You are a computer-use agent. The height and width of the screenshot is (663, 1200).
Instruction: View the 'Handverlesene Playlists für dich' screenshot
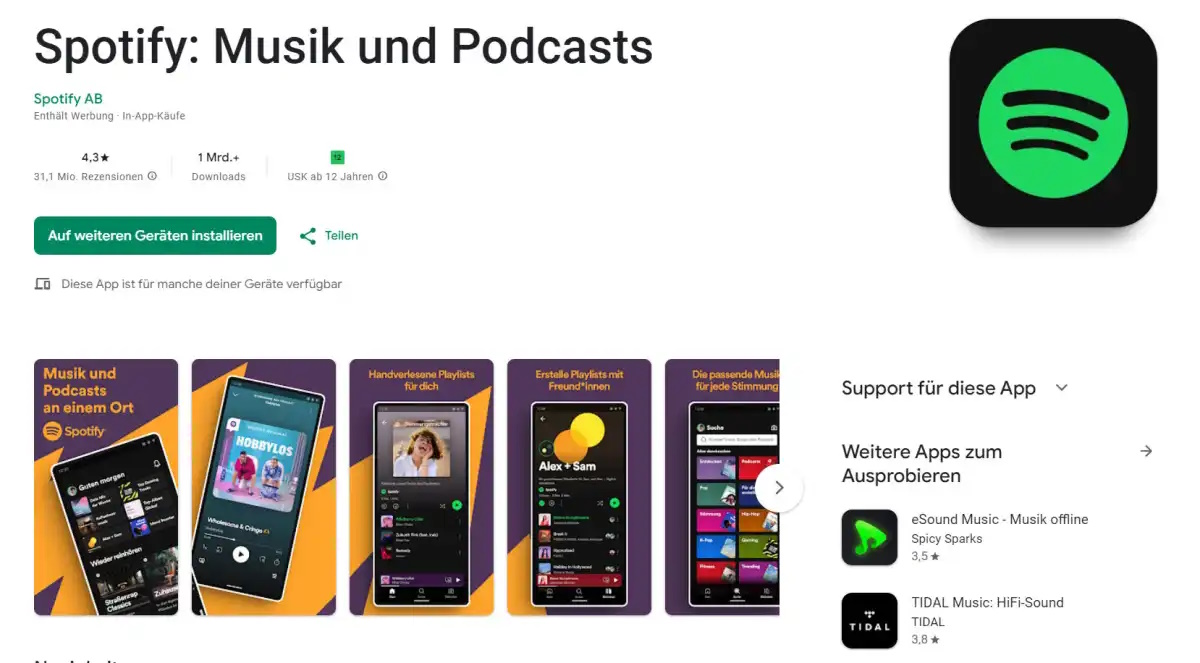pos(421,487)
